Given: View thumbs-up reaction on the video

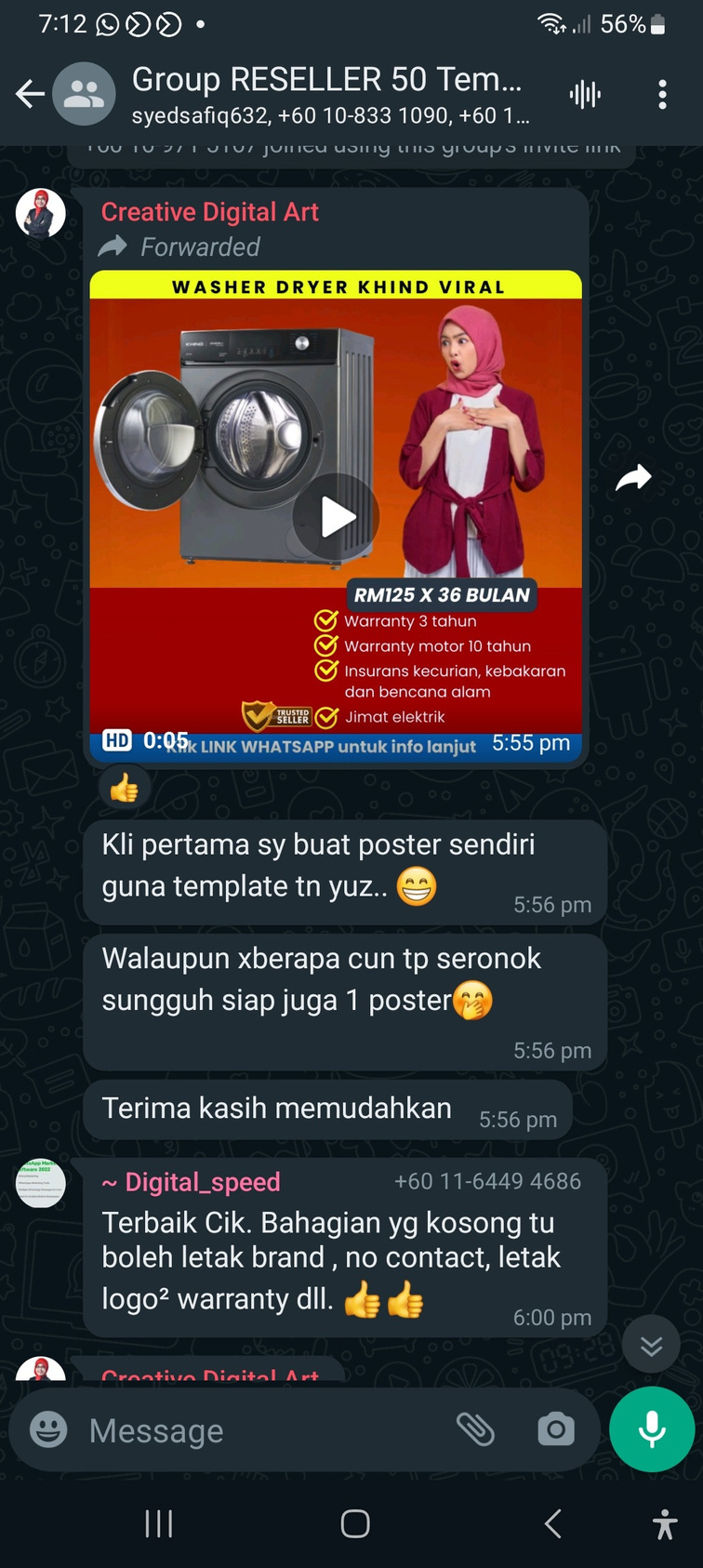Looking at the screenshot, I should click(125, 790).
